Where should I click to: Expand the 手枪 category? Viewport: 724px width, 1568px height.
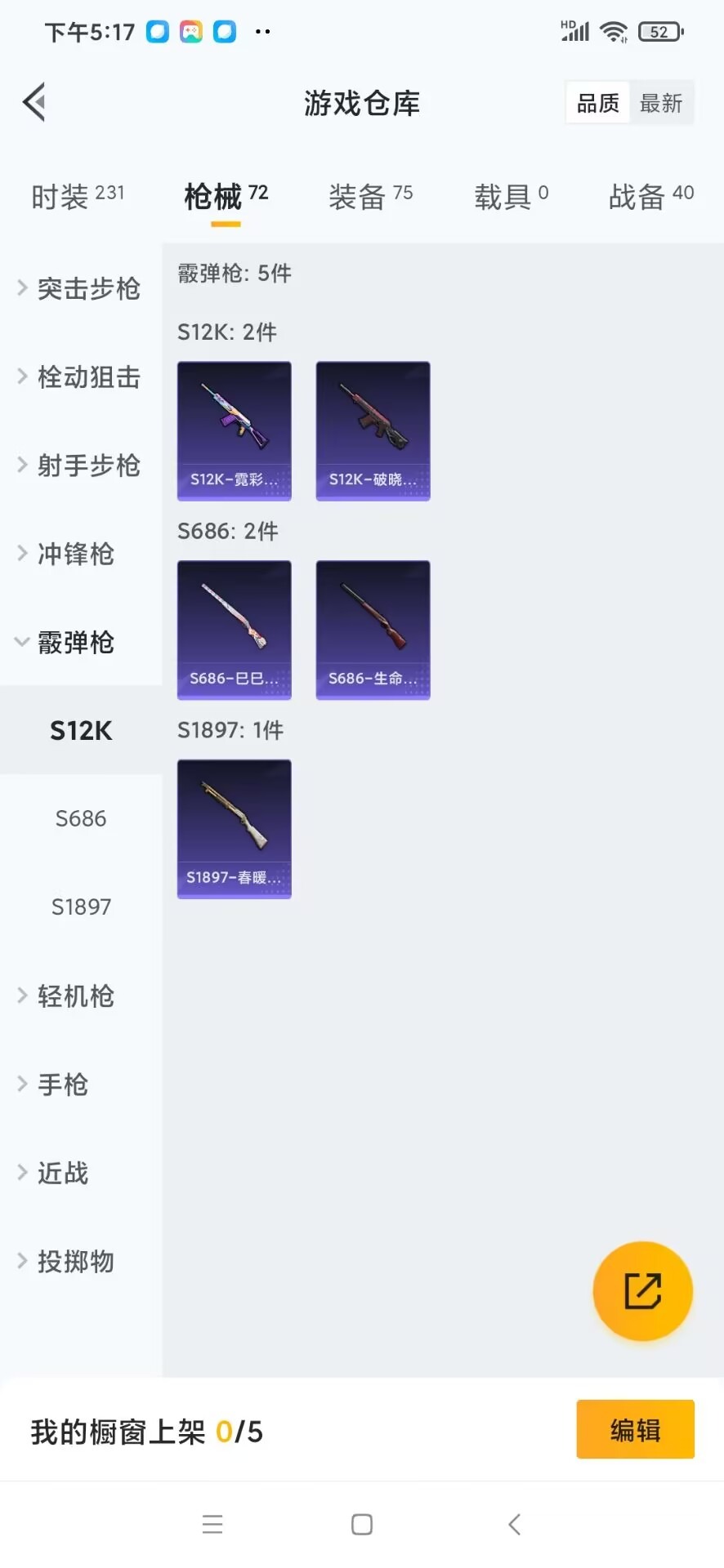pos(54,1084)
